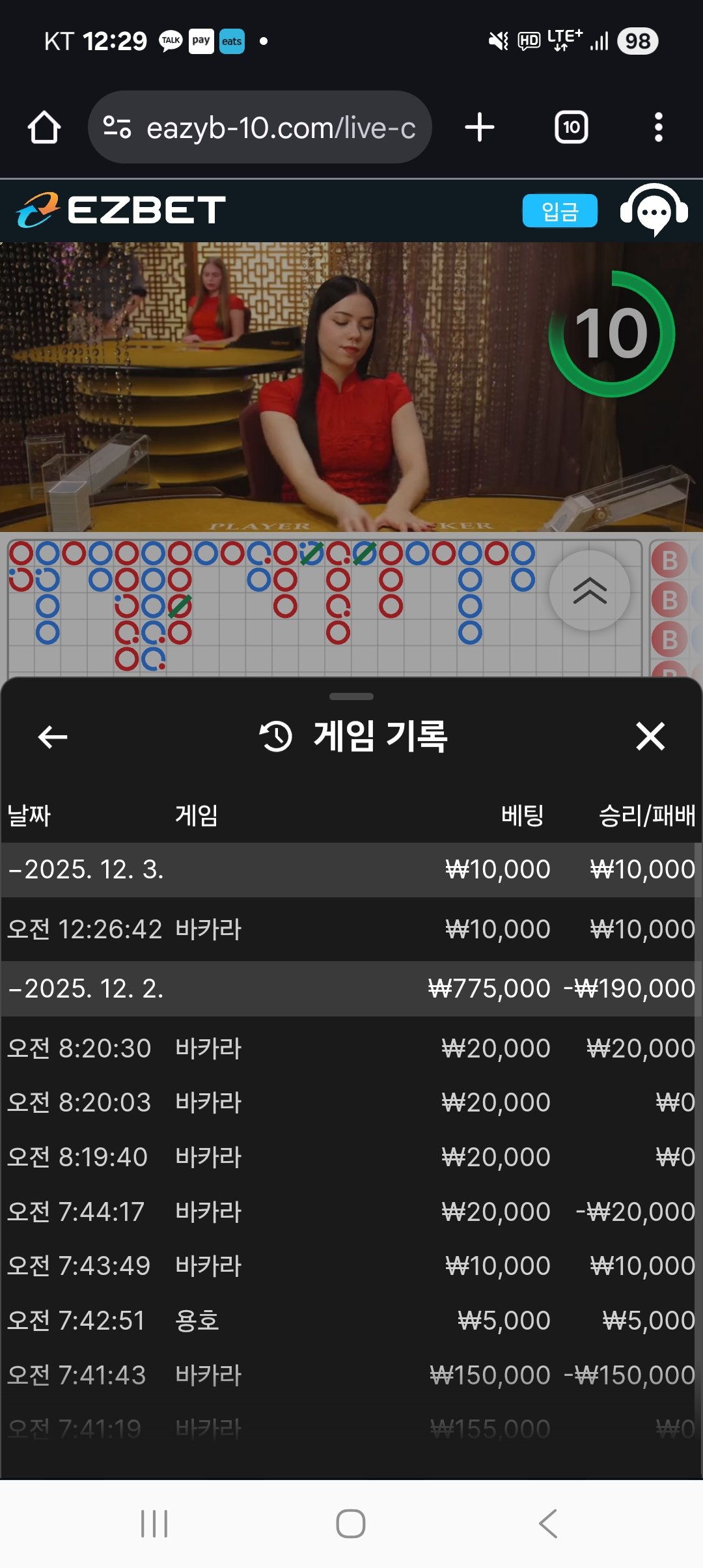Open the system recent apps view

coord(154,1524)
